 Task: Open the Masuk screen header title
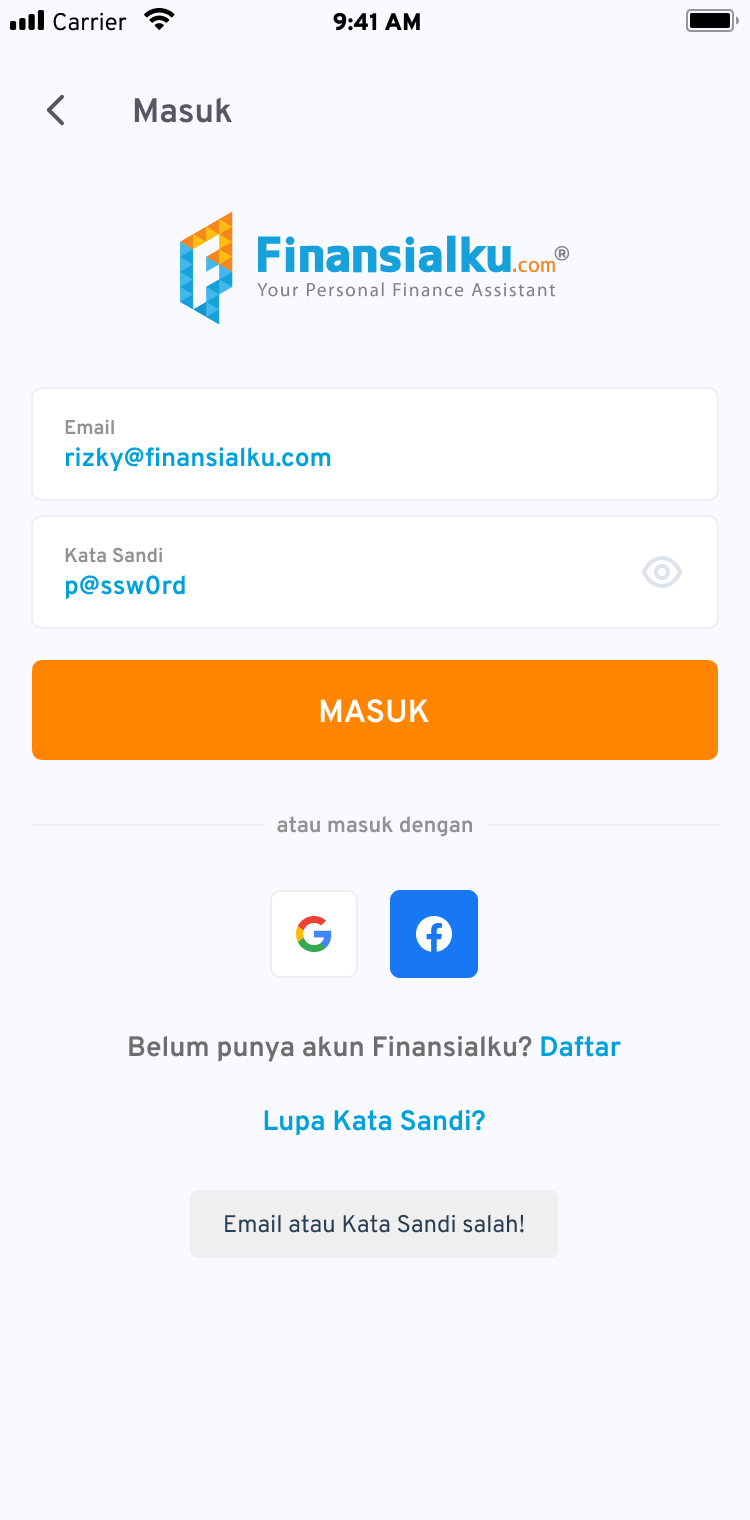coord(182,110)
